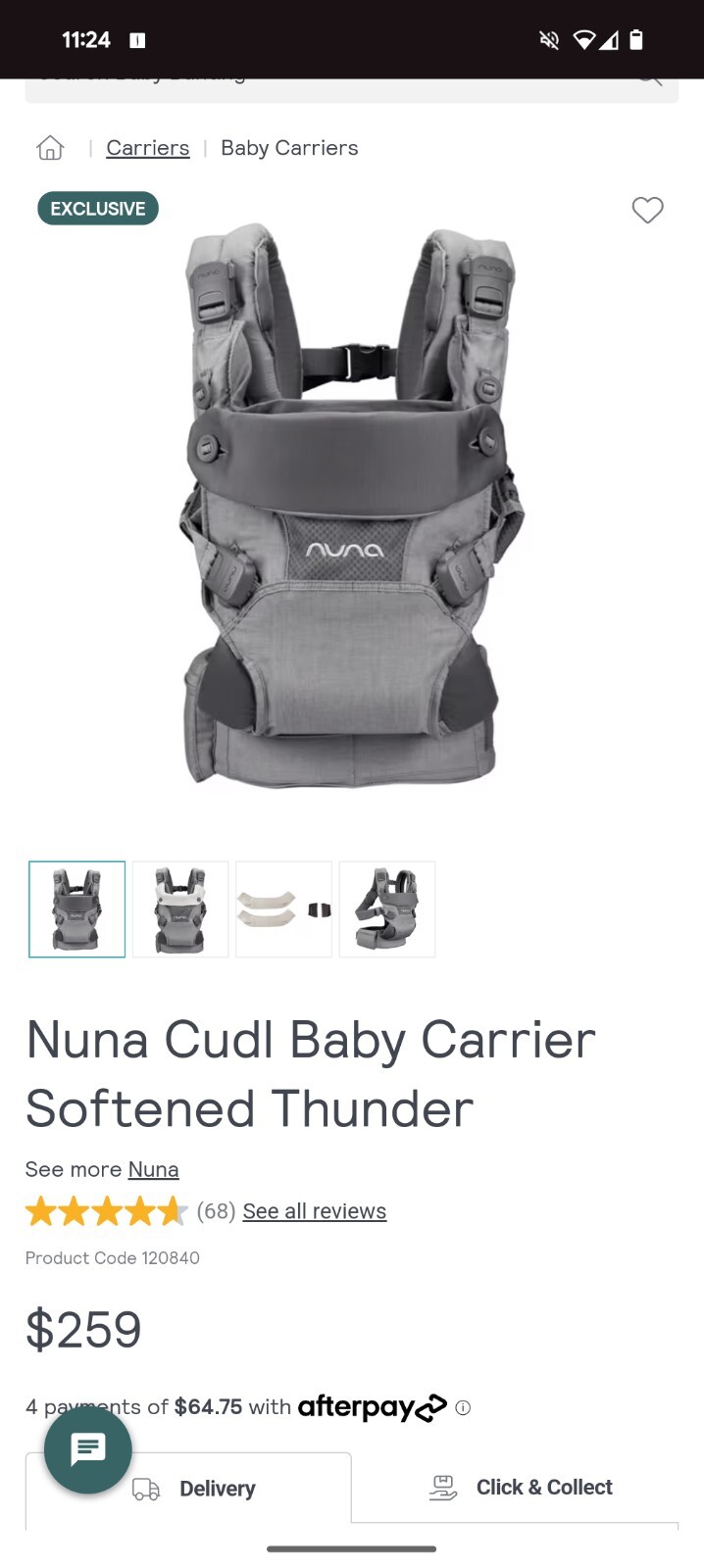
Task: Open Afterpay info icon
Action: click(463, 1408)
